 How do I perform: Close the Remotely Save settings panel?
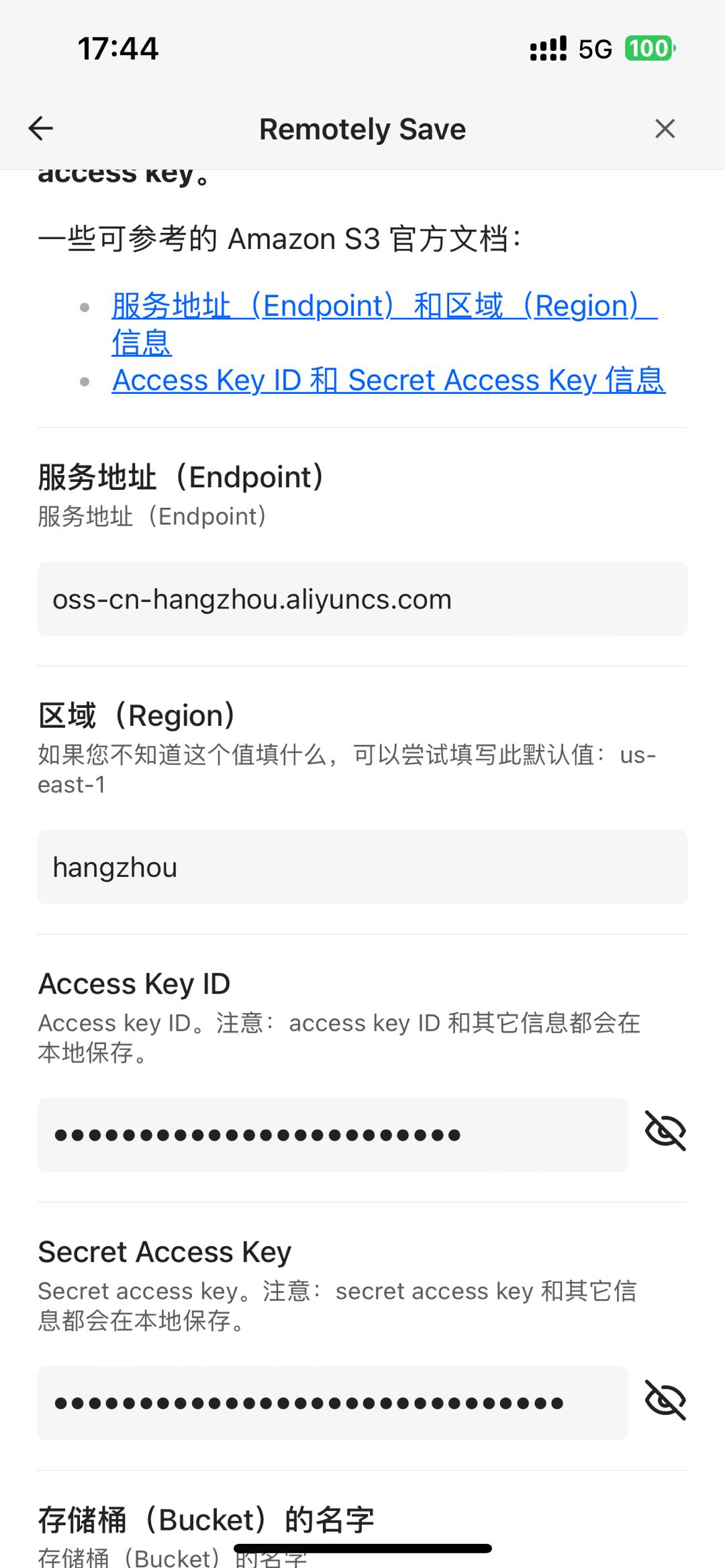coord(665,128)
